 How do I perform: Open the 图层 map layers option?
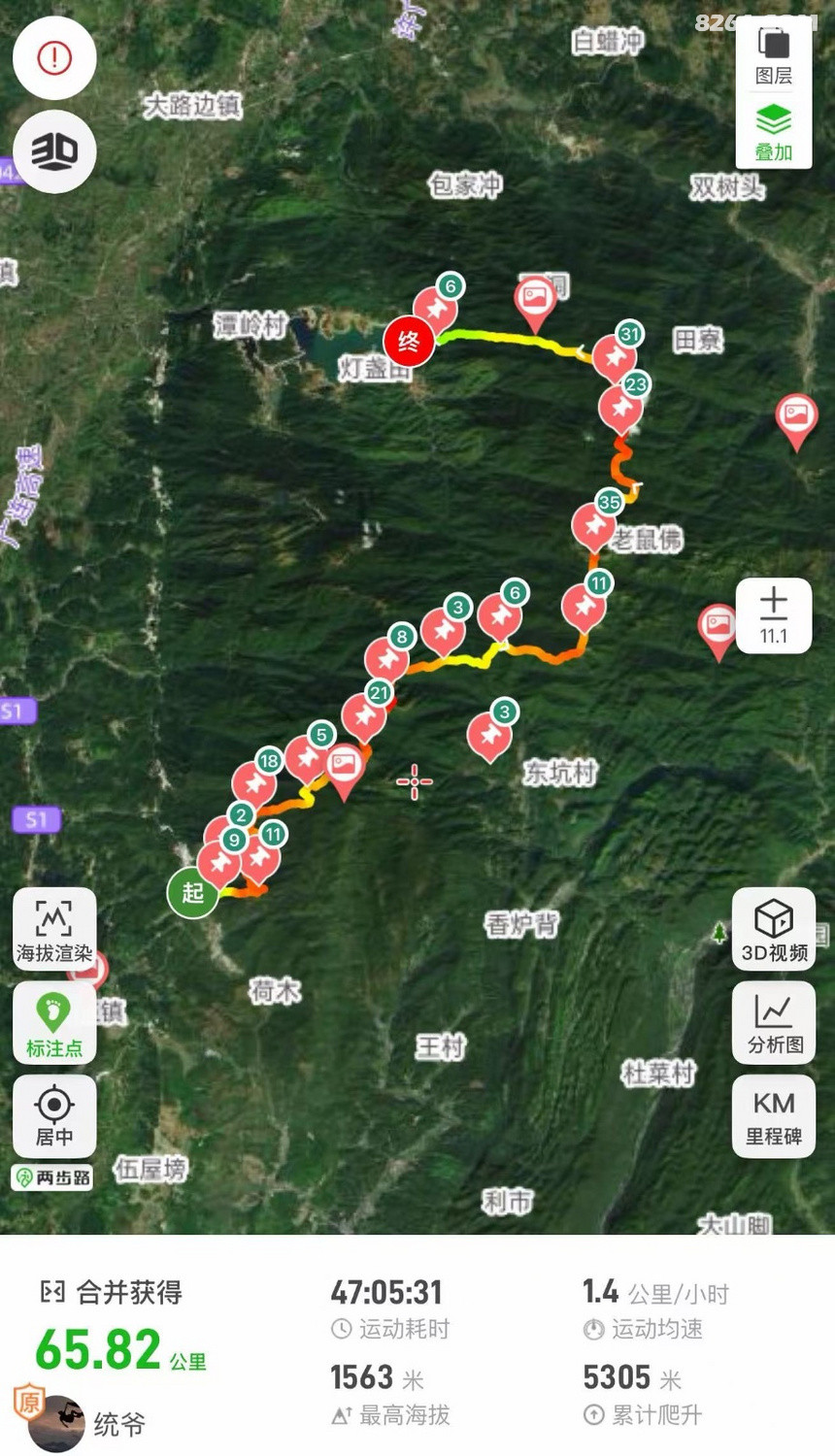pos(773,54)
